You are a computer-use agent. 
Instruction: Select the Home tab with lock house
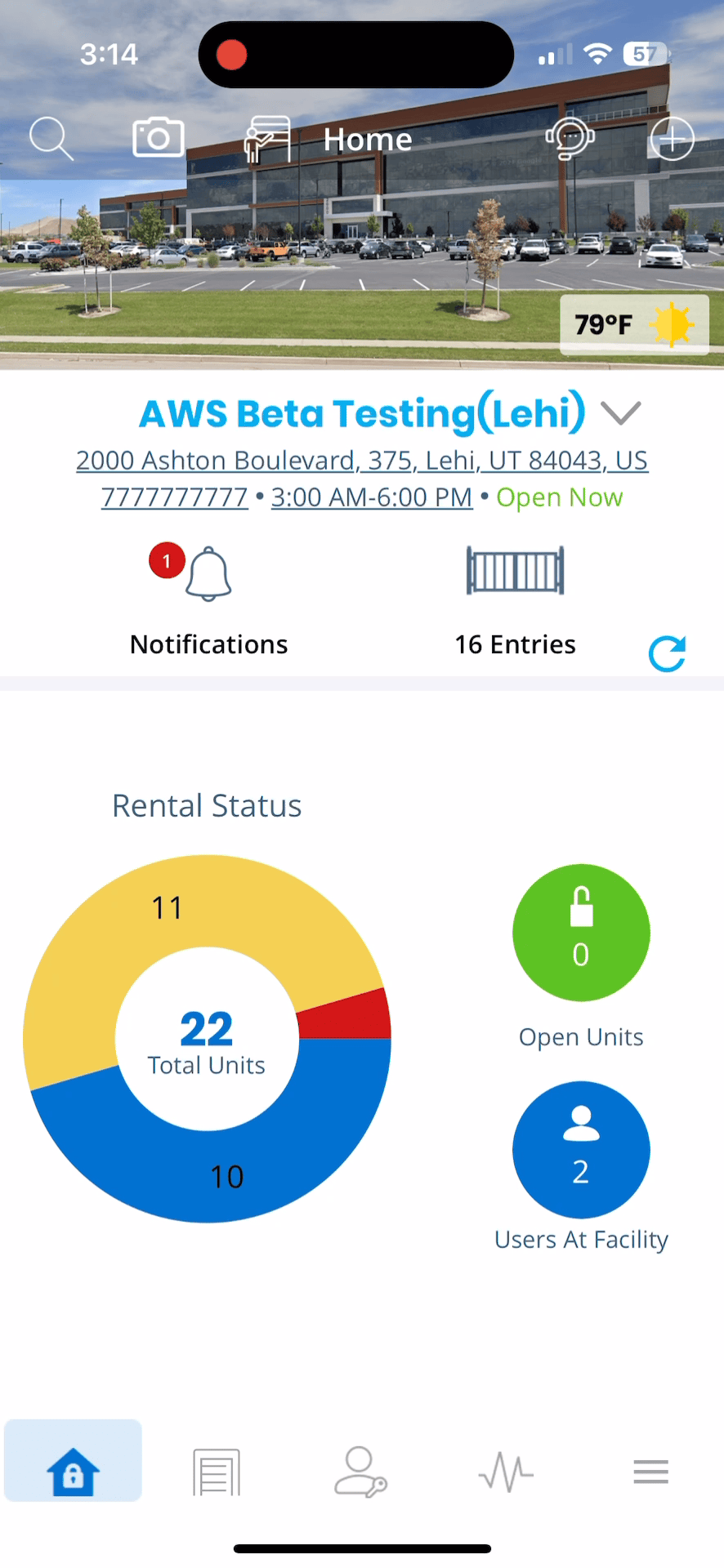73,1472
